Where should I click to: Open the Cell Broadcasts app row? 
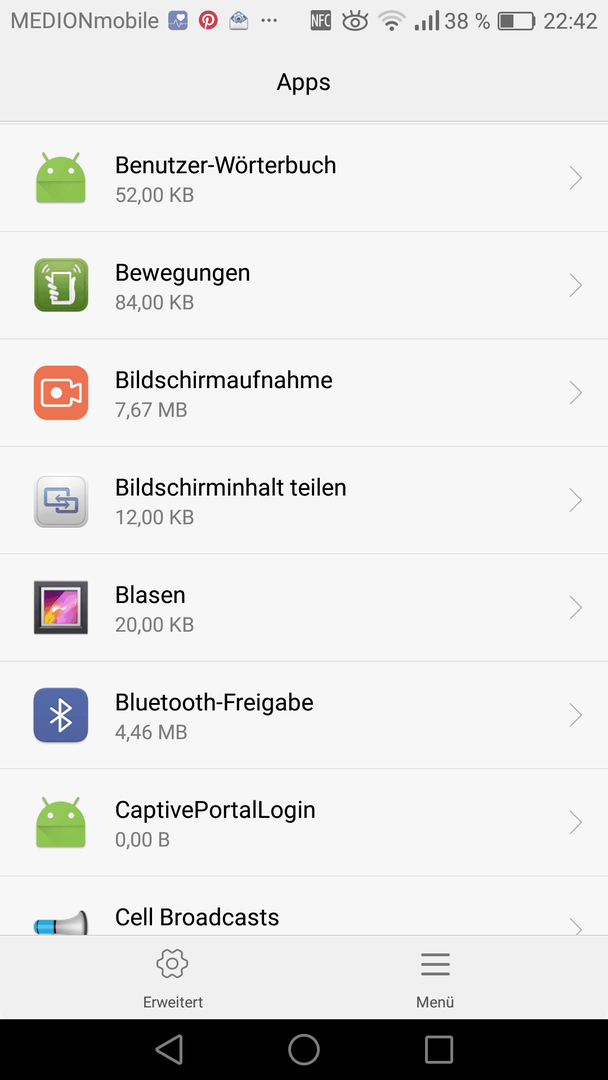coord(304,906)
